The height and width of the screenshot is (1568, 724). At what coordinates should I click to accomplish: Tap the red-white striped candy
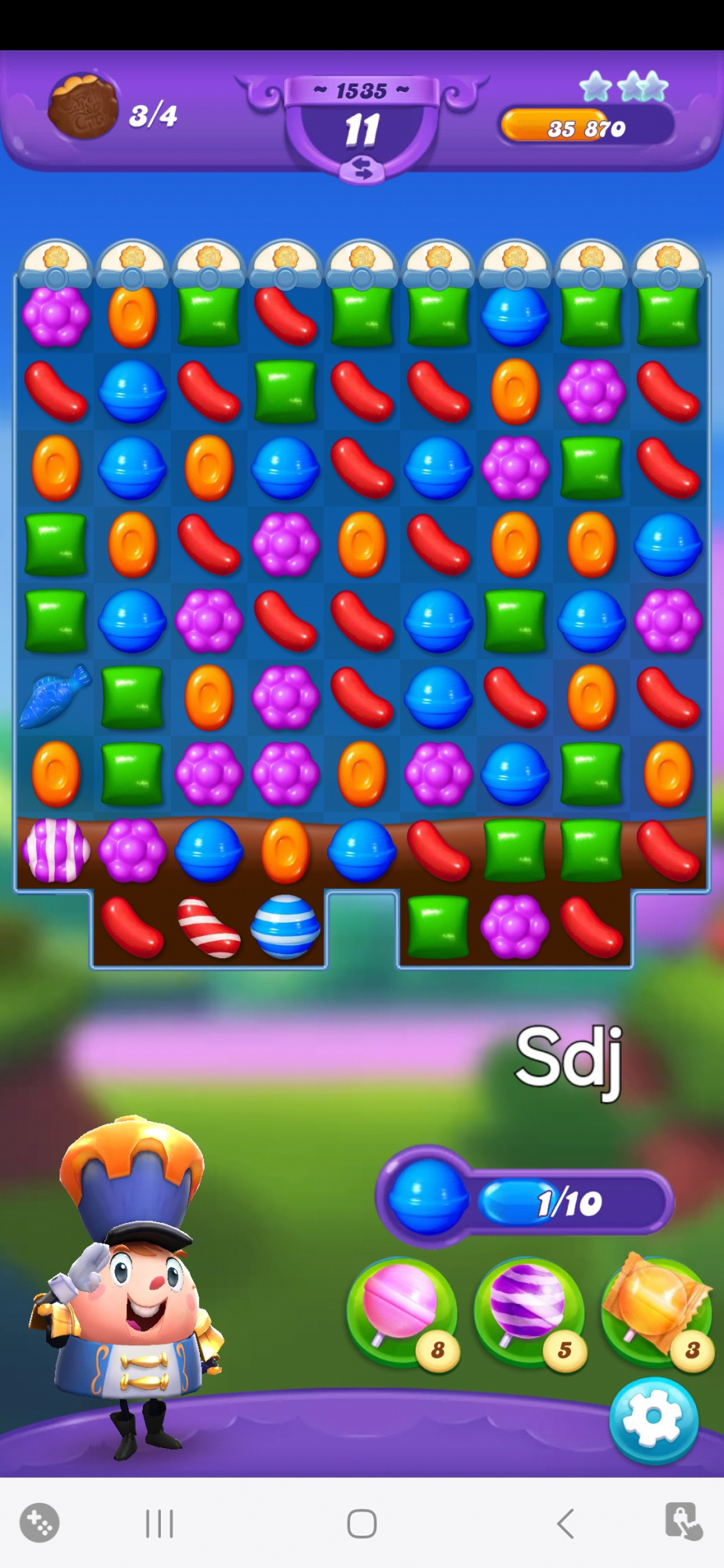point(208,927)
